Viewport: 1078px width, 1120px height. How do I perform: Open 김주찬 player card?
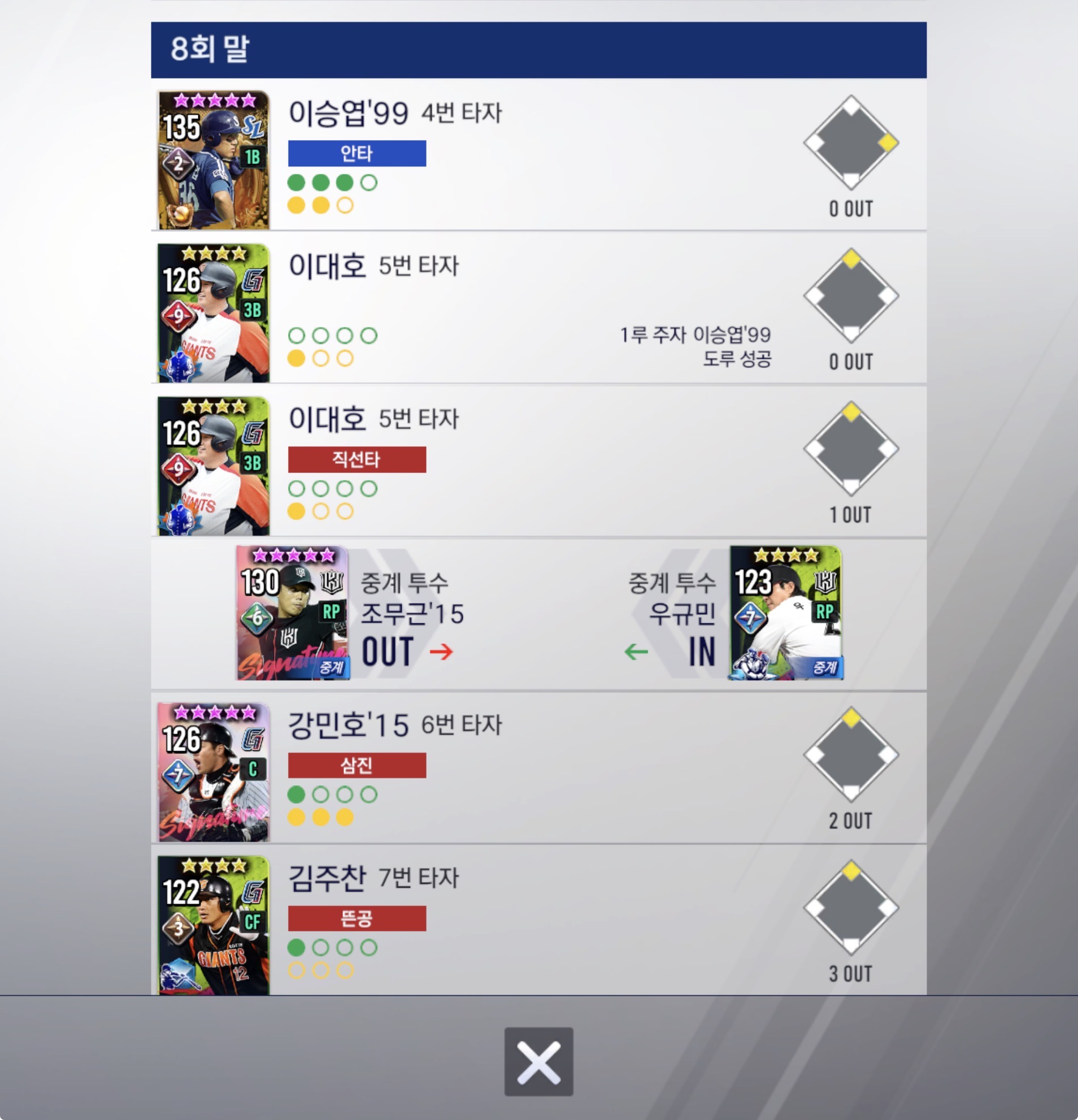(213, 925)
